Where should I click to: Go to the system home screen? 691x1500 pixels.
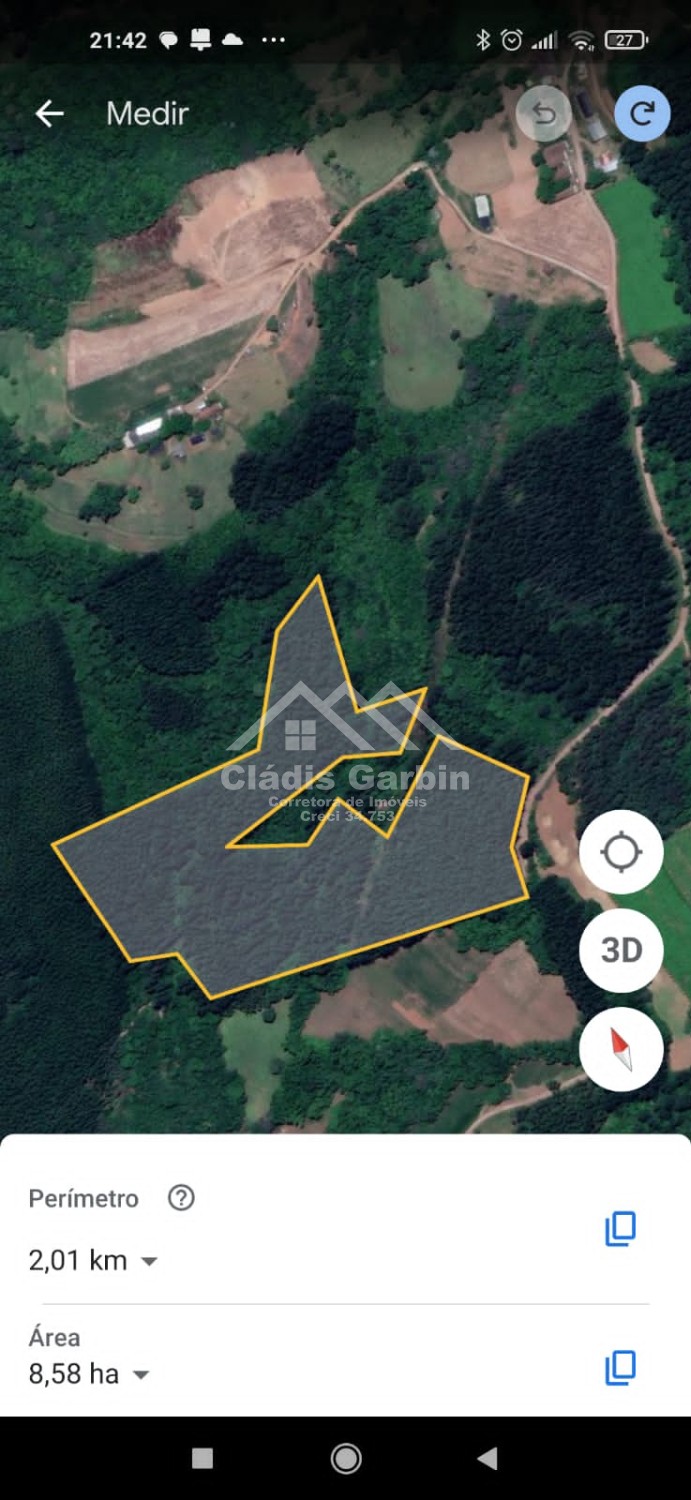tap(346, 1459)
